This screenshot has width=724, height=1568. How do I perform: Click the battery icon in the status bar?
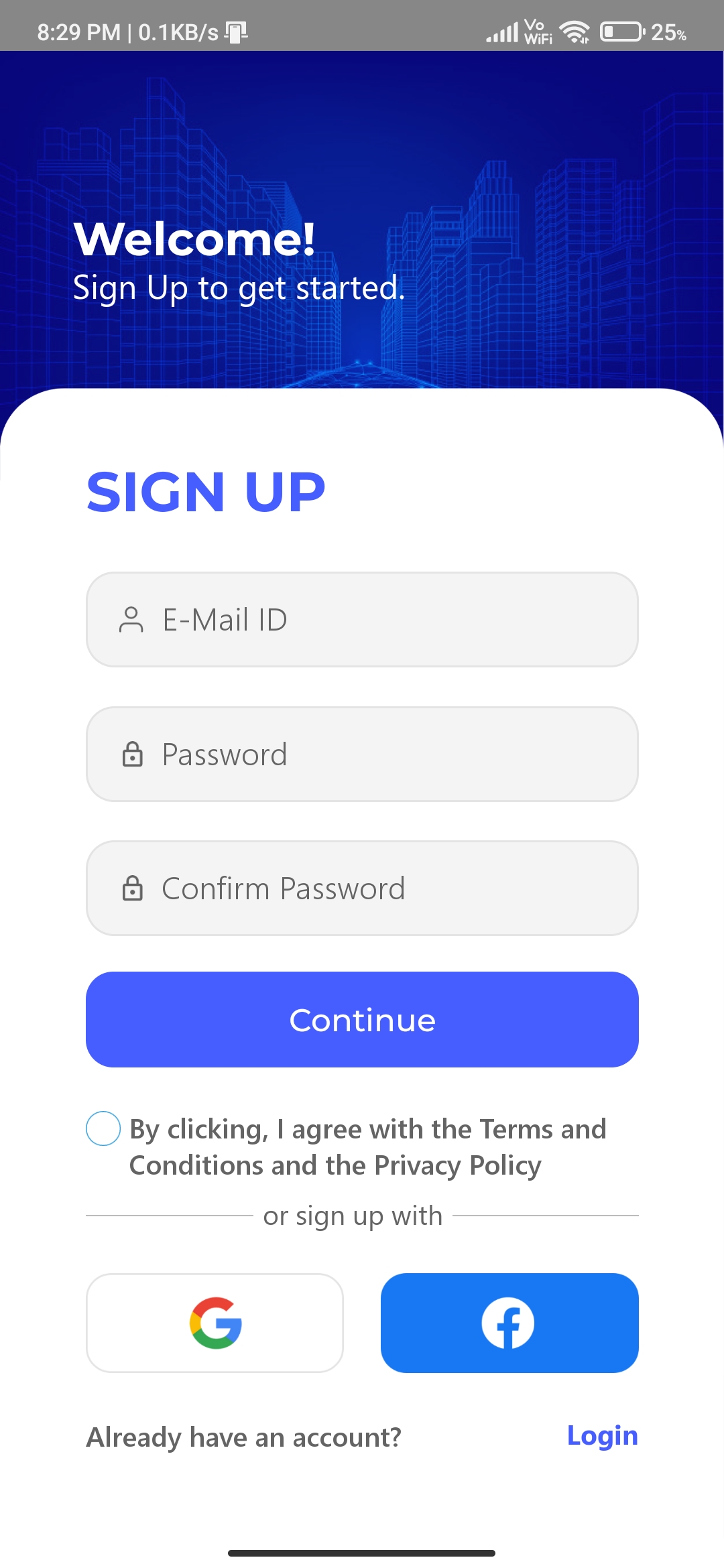(620, 32)
